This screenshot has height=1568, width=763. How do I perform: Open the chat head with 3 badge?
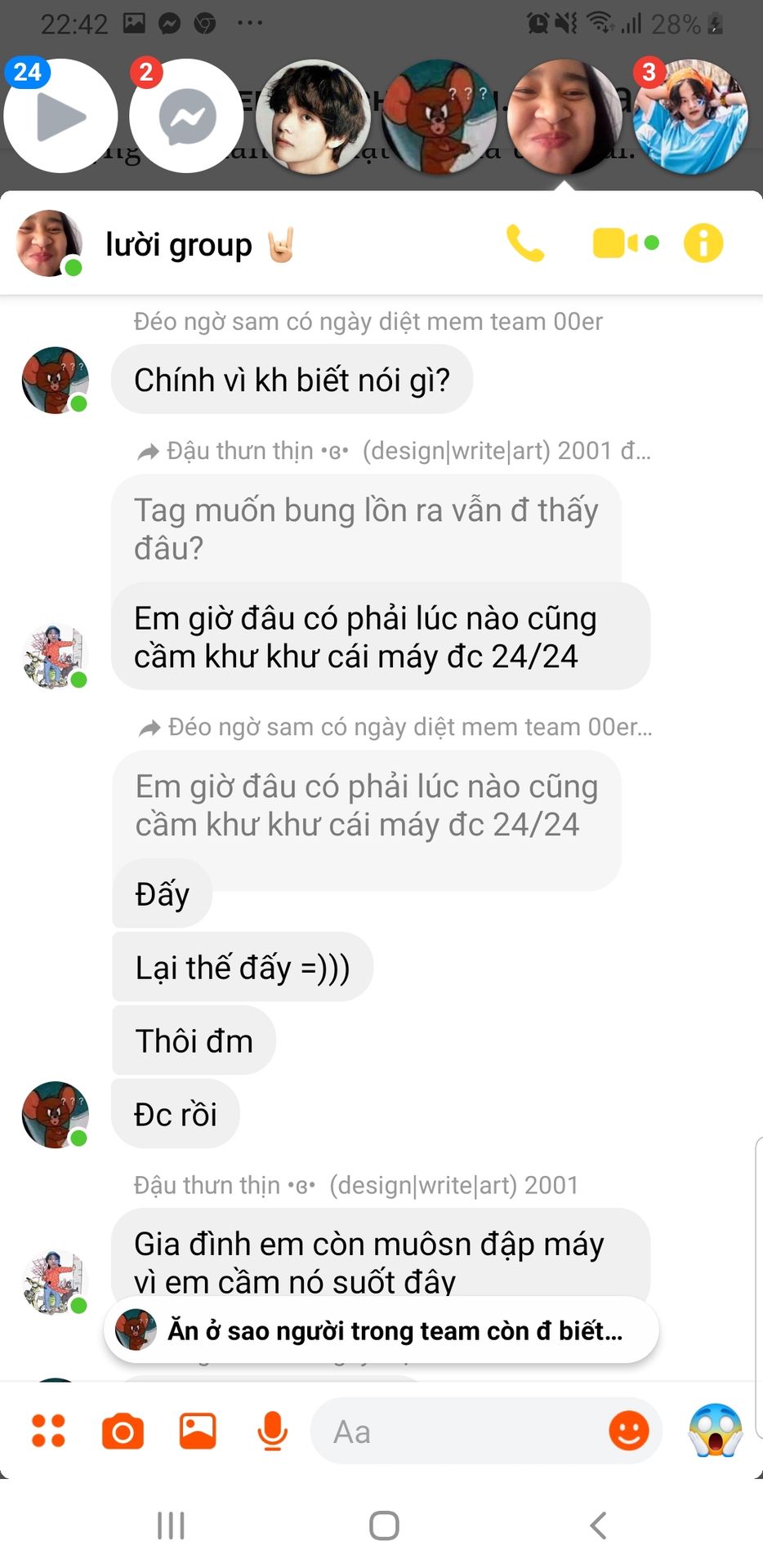[x=691, y=116]
